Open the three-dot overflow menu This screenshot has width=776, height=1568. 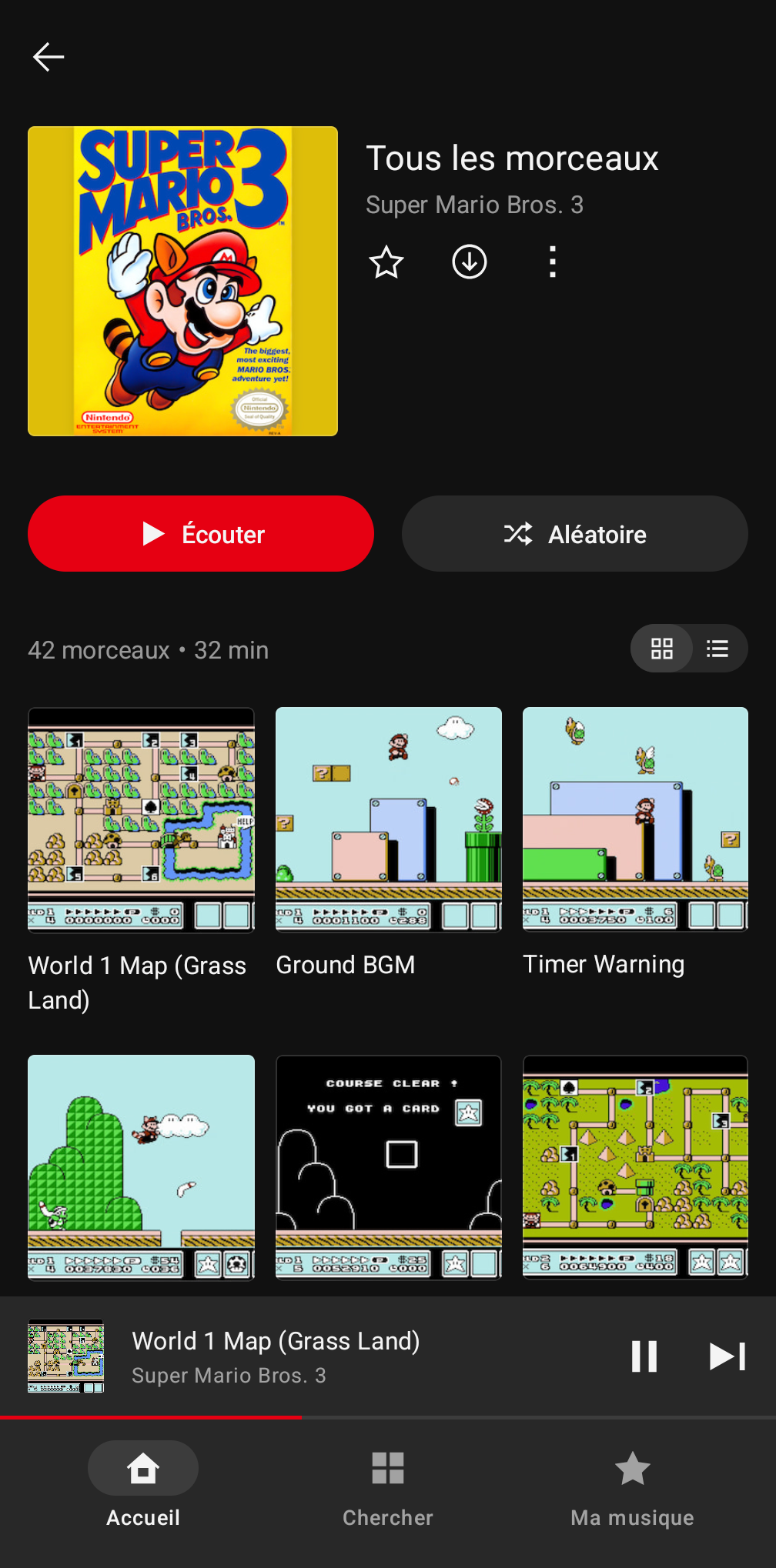[x=553, y=262]
